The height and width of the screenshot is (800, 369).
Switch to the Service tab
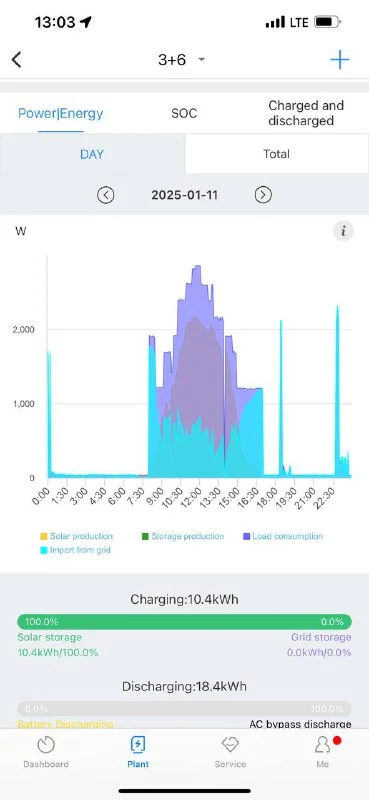coord(230,752)
